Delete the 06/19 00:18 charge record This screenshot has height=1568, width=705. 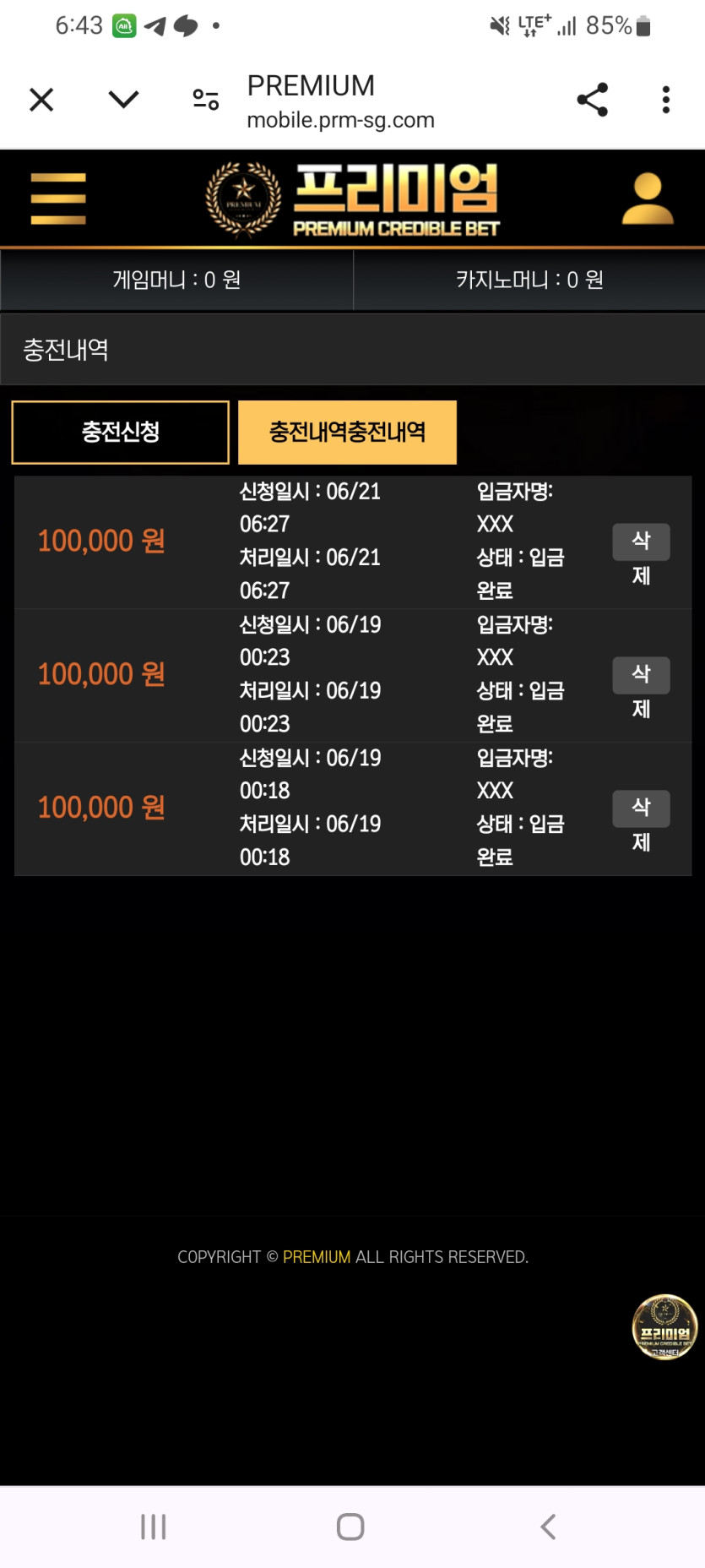(x=641, y=808)
